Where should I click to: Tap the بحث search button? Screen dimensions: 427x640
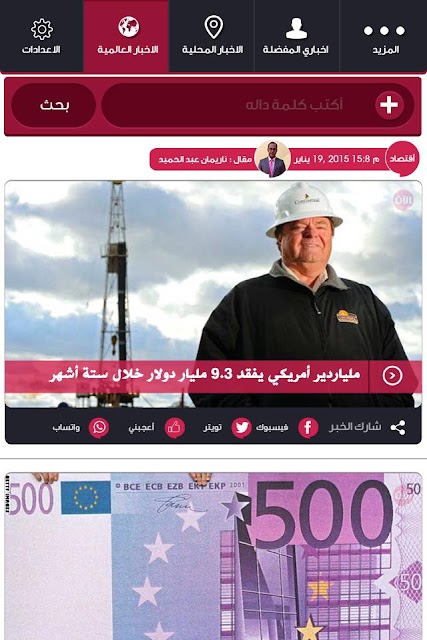(x=53, y=105)
